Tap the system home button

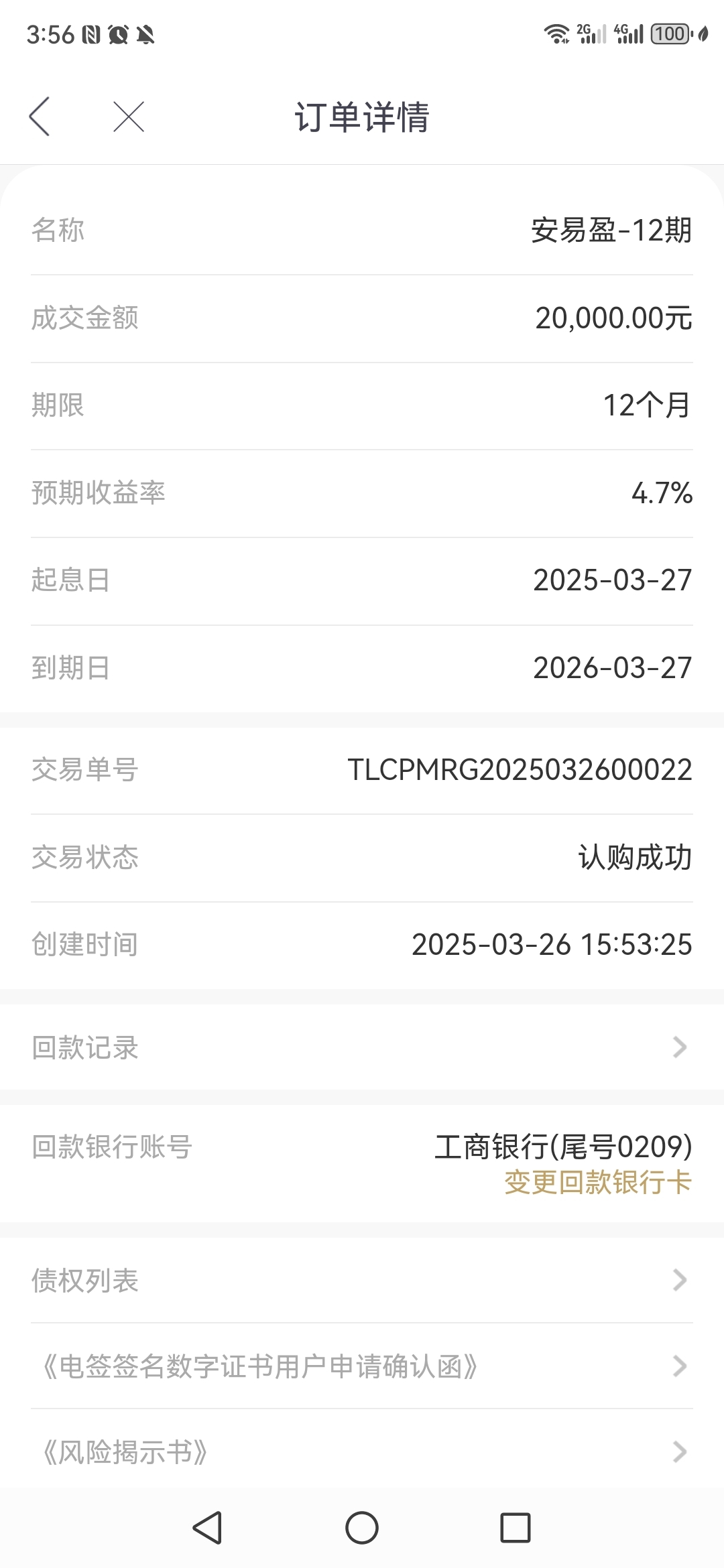tap(362, 1528)
